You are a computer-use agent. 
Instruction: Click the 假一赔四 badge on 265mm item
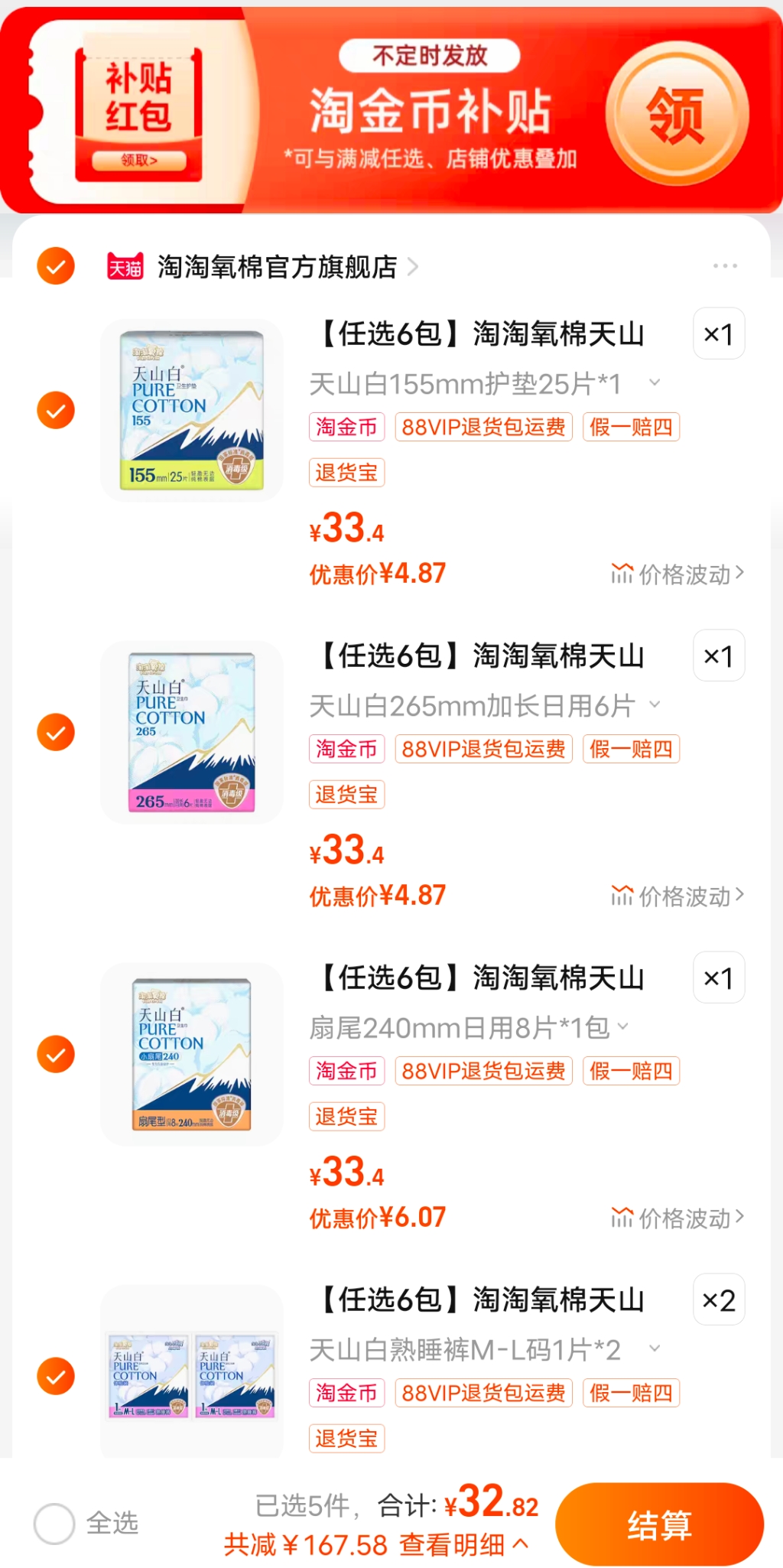tap(630, 749)
